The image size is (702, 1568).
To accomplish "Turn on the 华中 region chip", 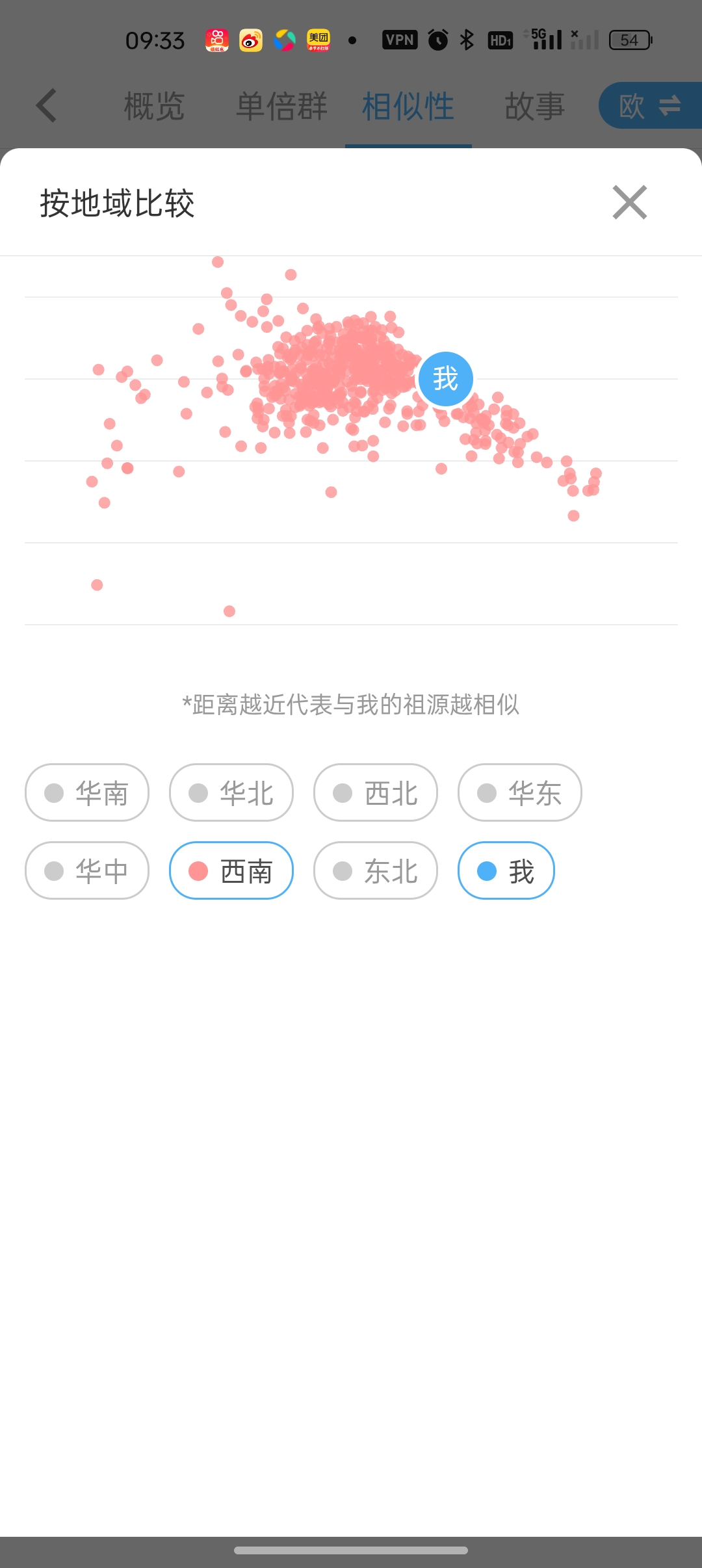I will tap(87, 870).
